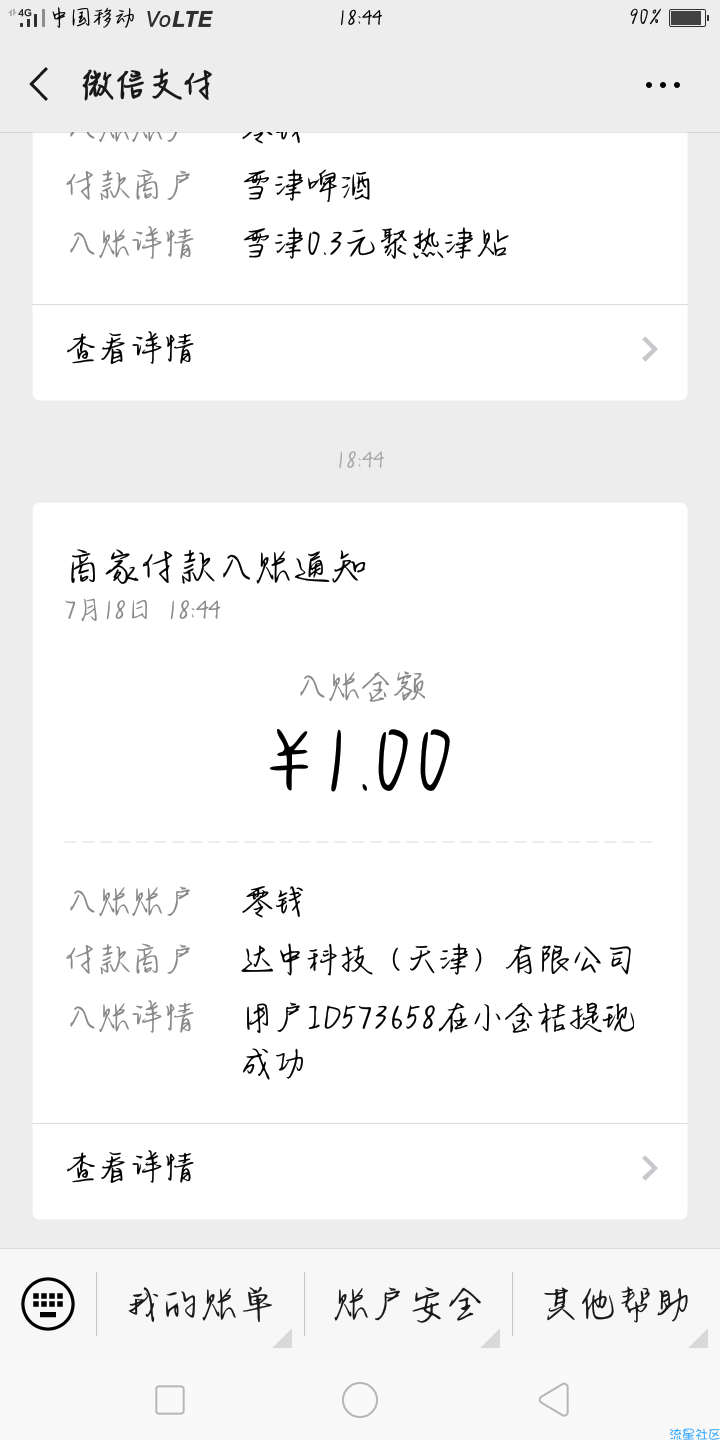This screenshot has height=1440, width=720.
Task: Tap the system home button
Action: (x=360, y=1400)
